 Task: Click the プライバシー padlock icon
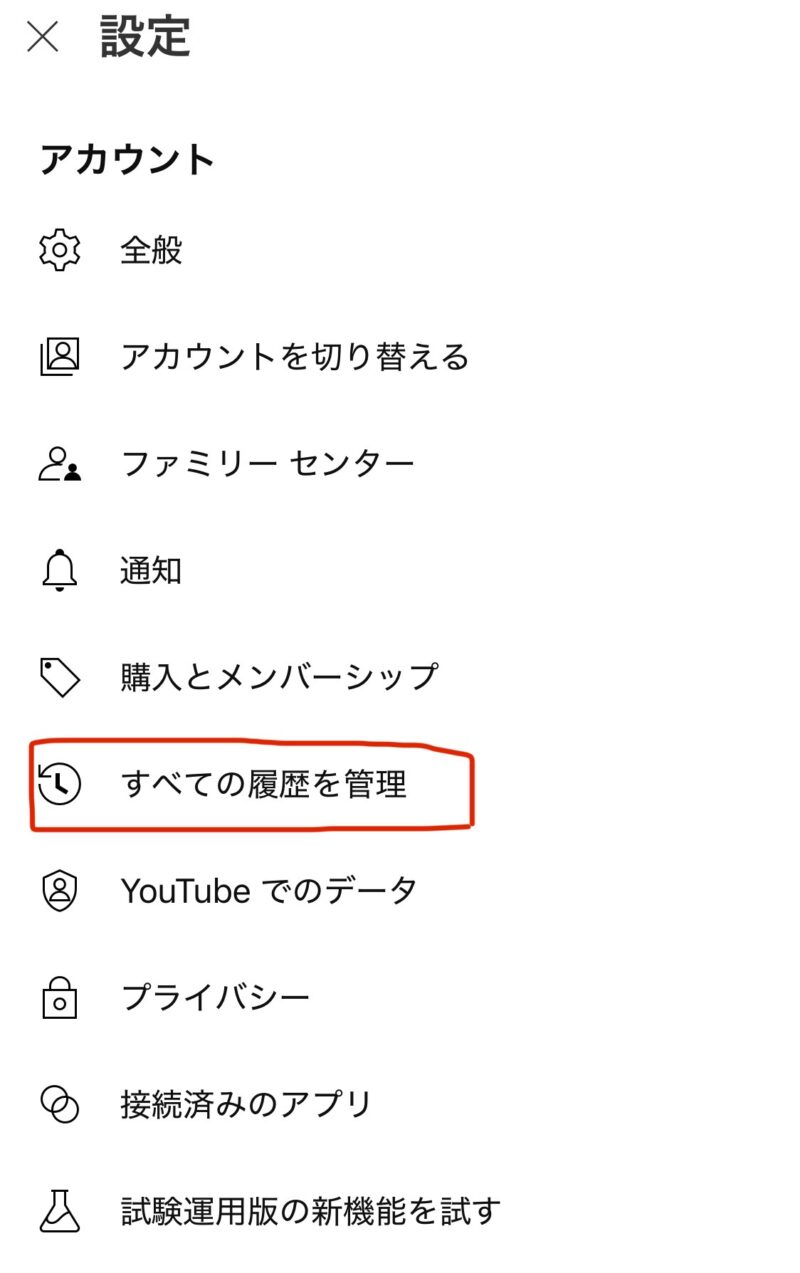[x=60, y=996]
